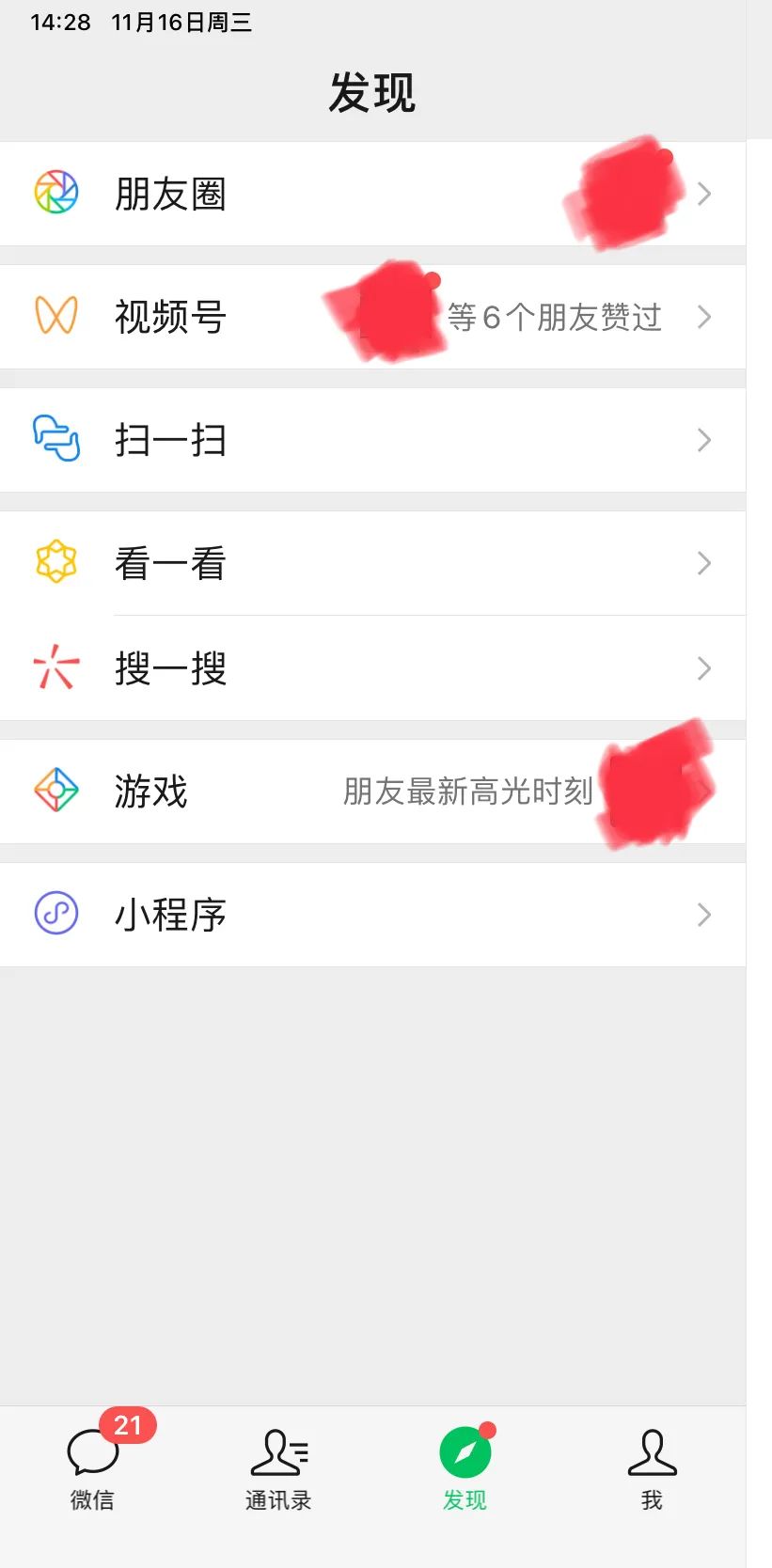Switch to the 通讯录 Contacts tab
Viewport: 772px width, 1568px height.
coord(278,1466)
